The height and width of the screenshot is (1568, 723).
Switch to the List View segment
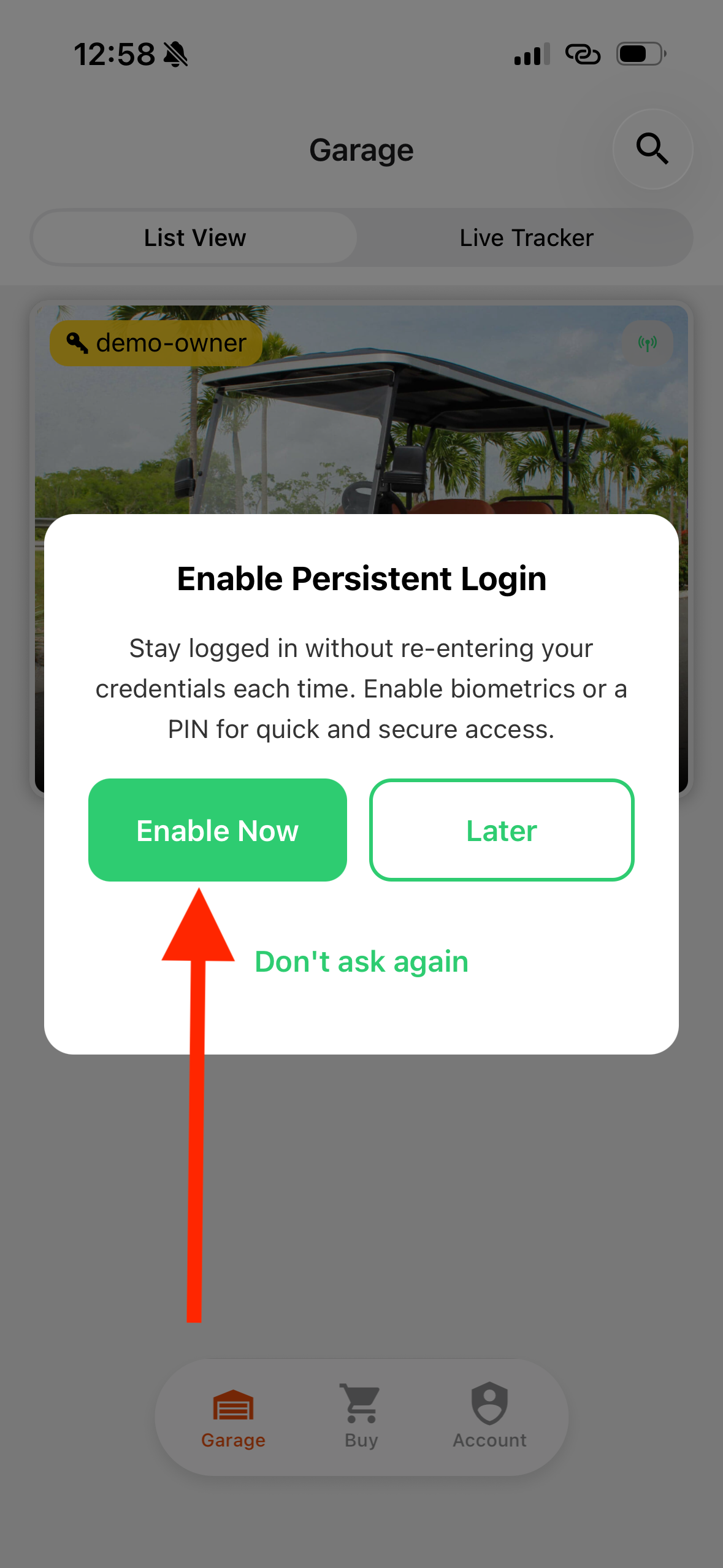tap(195, 238)
